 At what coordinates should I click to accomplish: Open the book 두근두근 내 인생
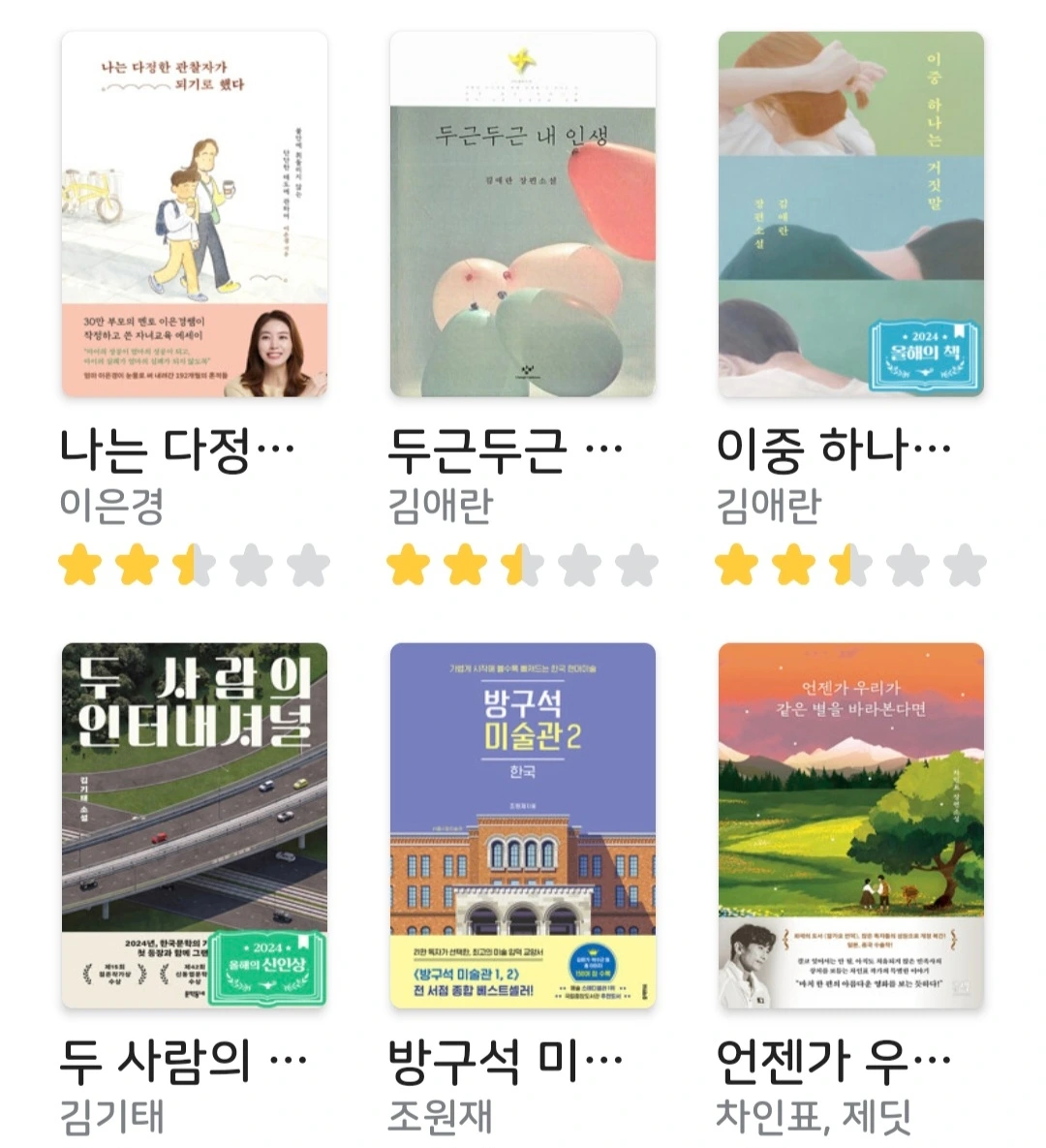coord(523,214)
